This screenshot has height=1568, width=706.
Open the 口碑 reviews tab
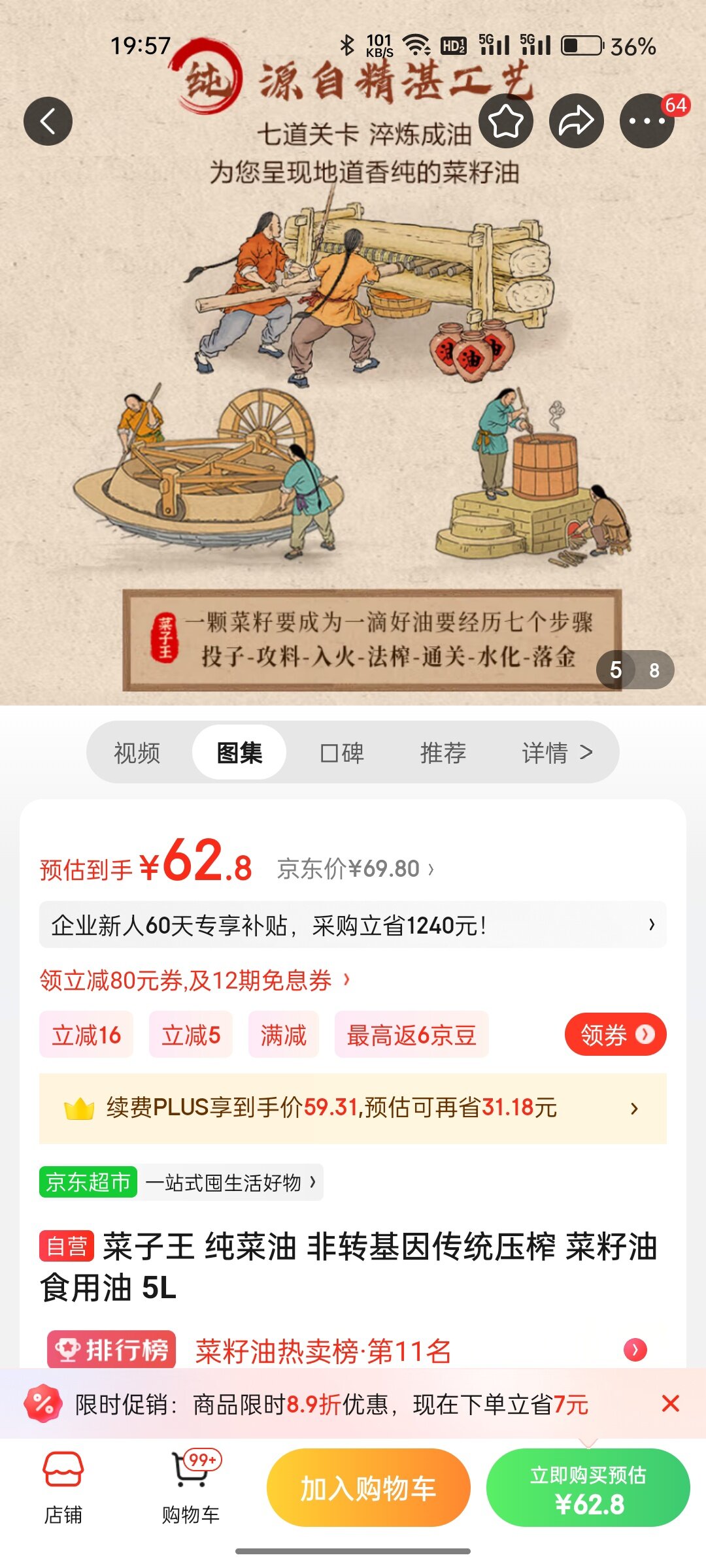tap(342, 753)
